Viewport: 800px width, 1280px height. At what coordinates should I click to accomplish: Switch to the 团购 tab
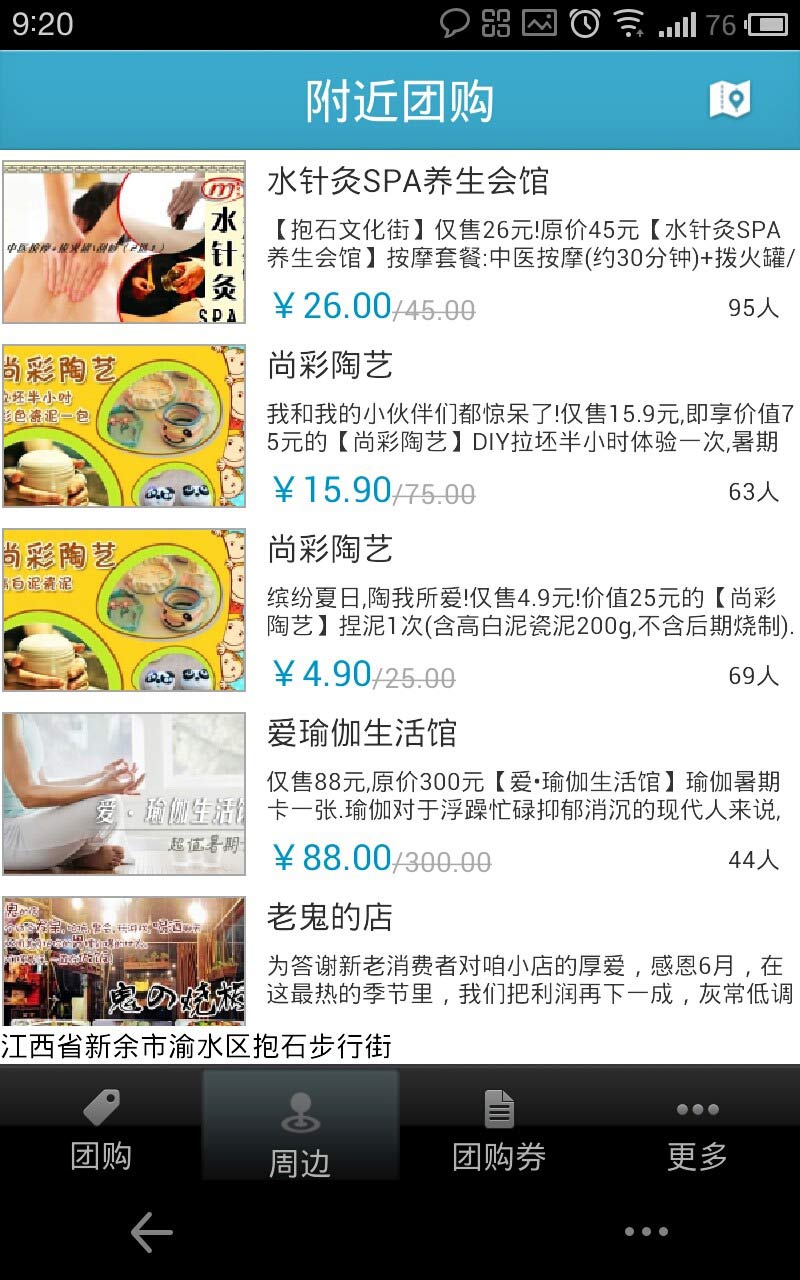point(100,1129)
